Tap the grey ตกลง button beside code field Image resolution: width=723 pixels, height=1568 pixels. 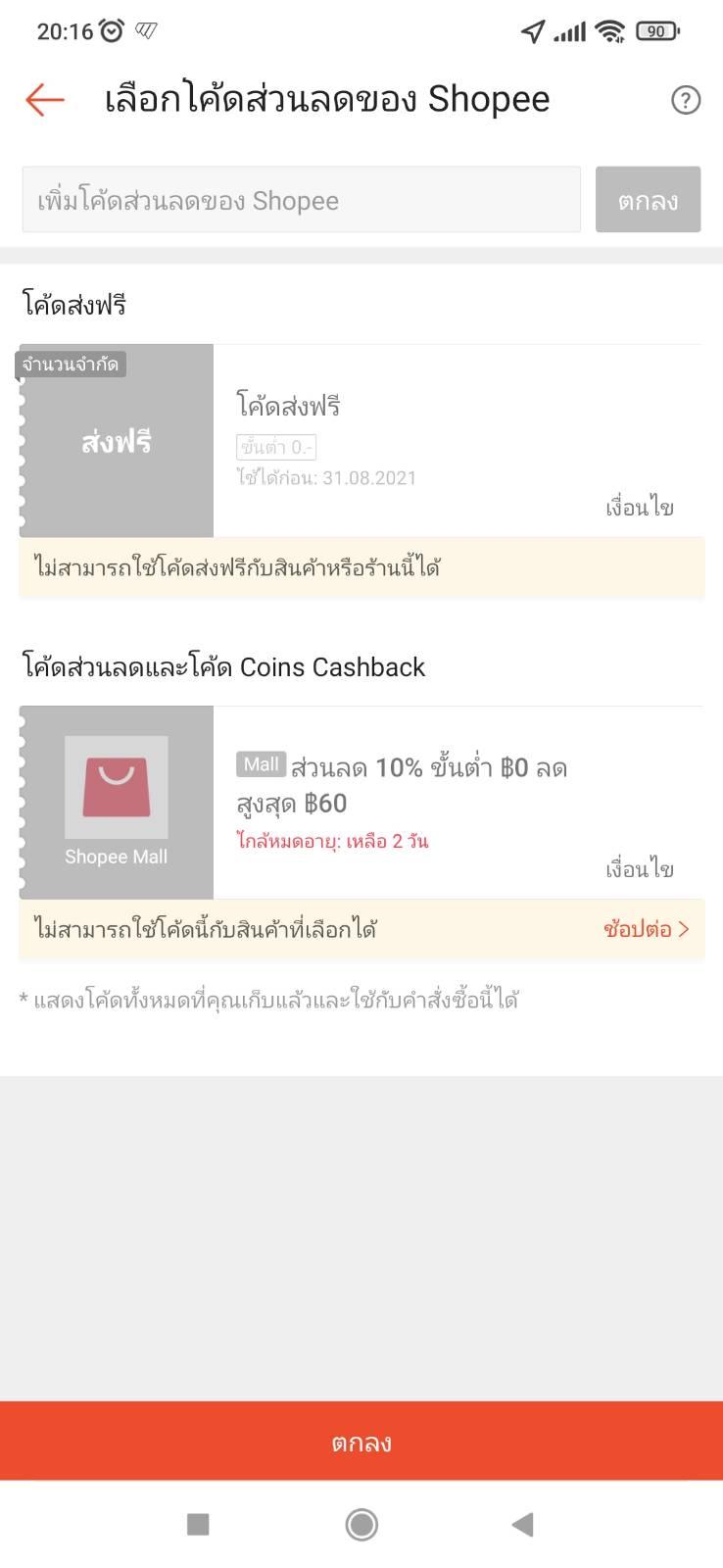pos(648,200)
